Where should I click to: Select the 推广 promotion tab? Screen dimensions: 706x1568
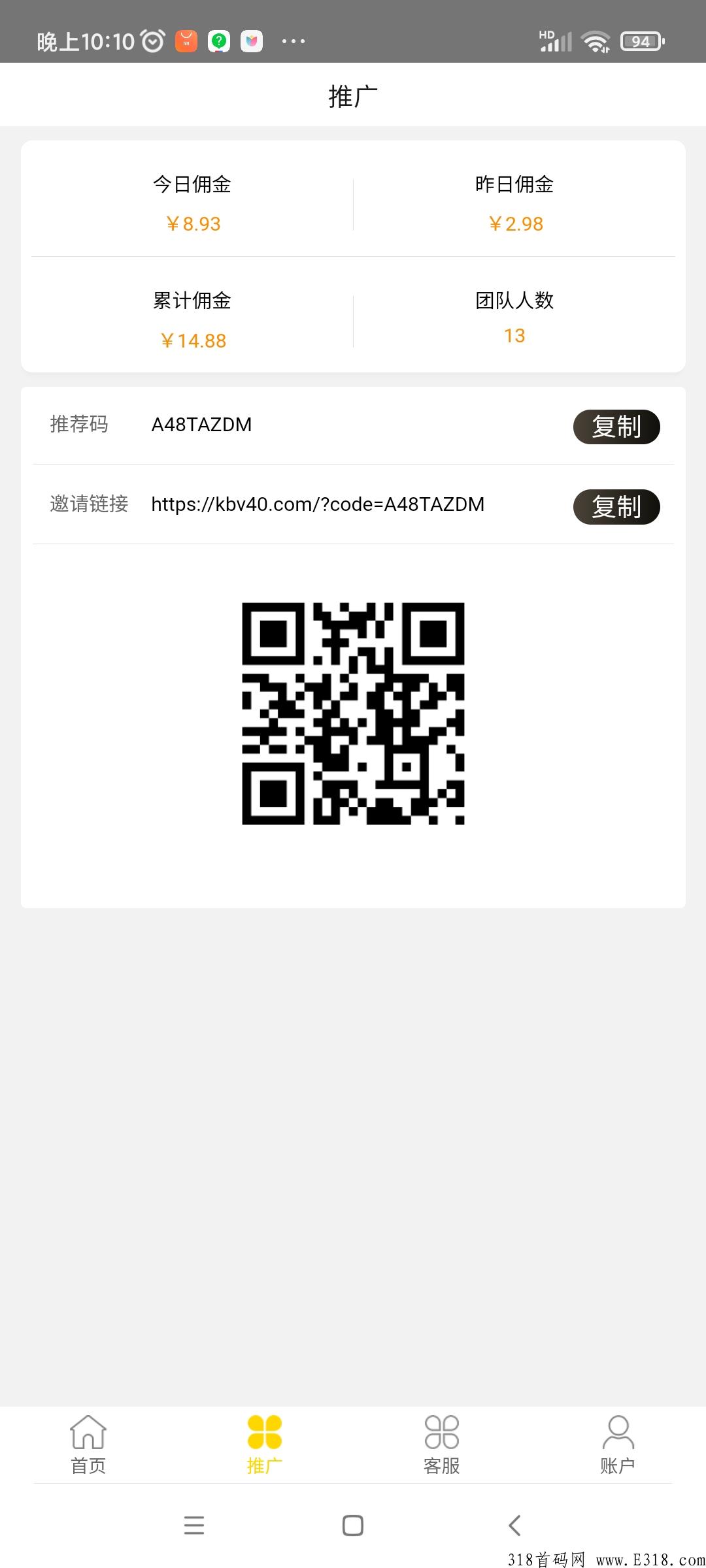[x=265, y=1445]
